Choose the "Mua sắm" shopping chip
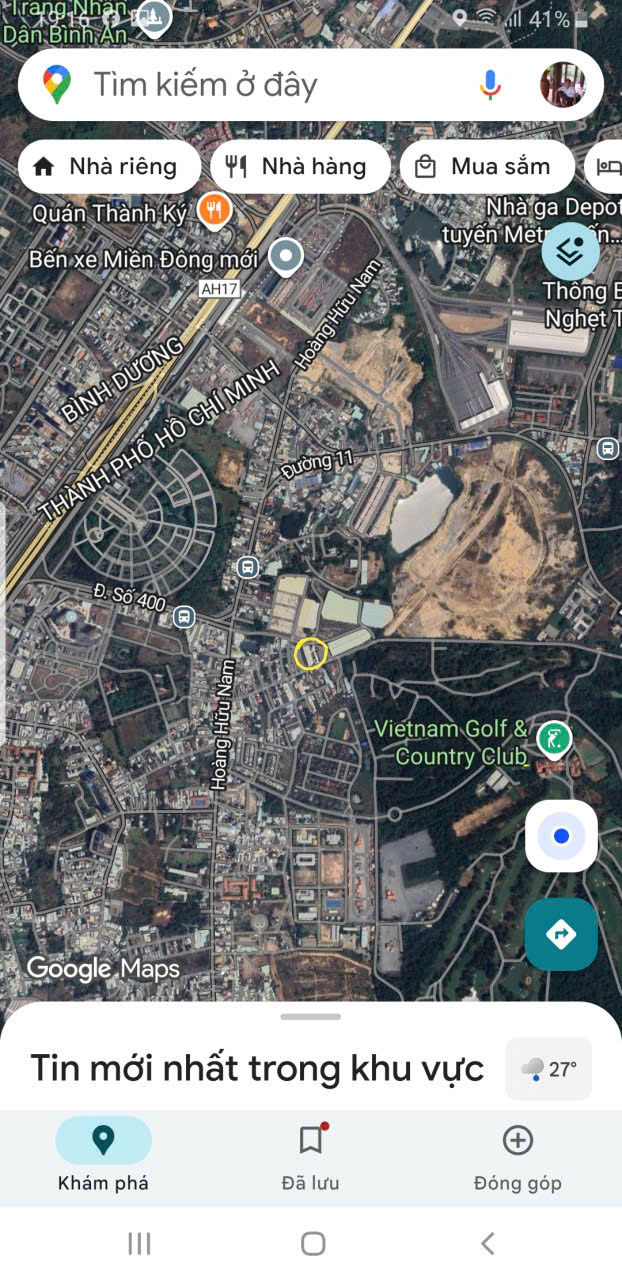The height and width of the screenshot is (1280, 622). click(x=486, y=167)
